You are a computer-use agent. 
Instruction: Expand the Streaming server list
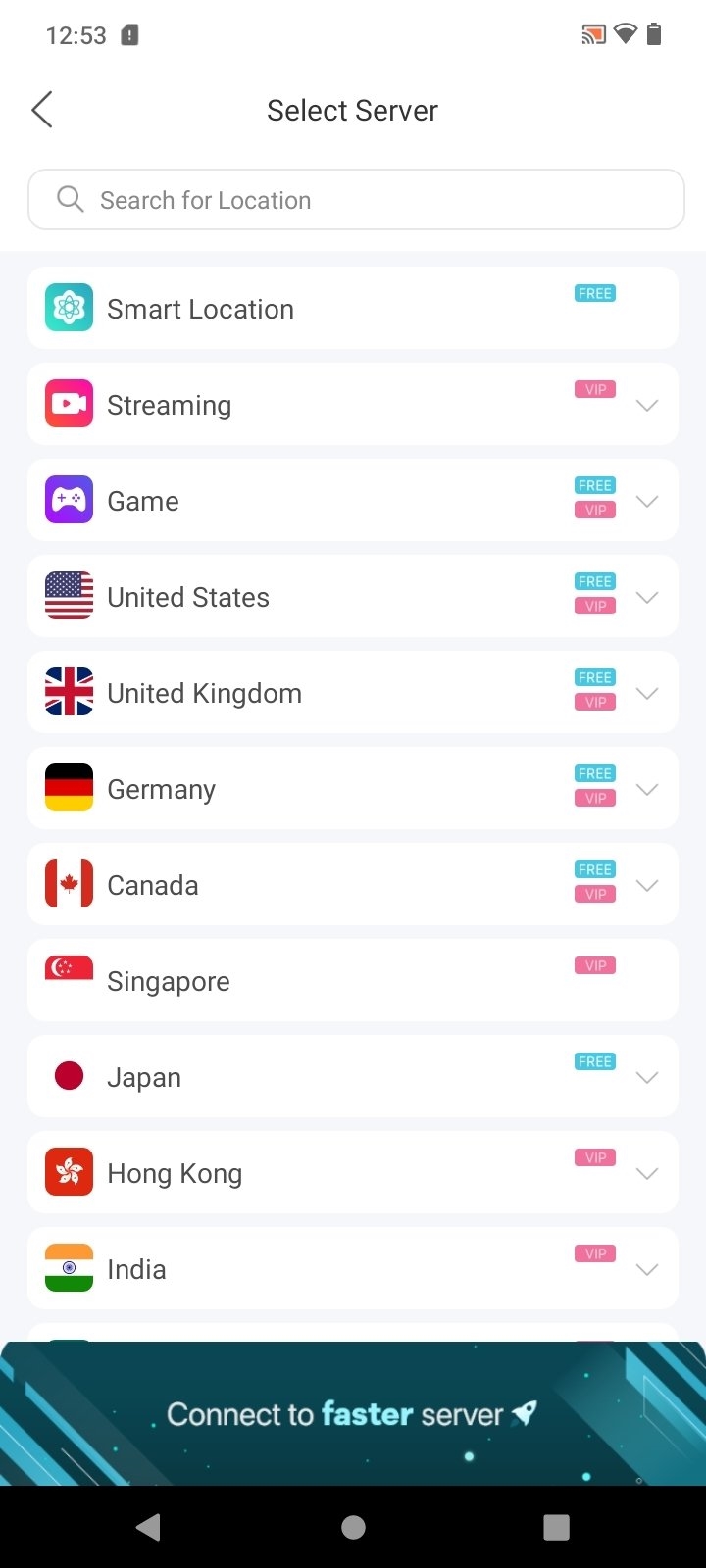(x=646, y=405)
